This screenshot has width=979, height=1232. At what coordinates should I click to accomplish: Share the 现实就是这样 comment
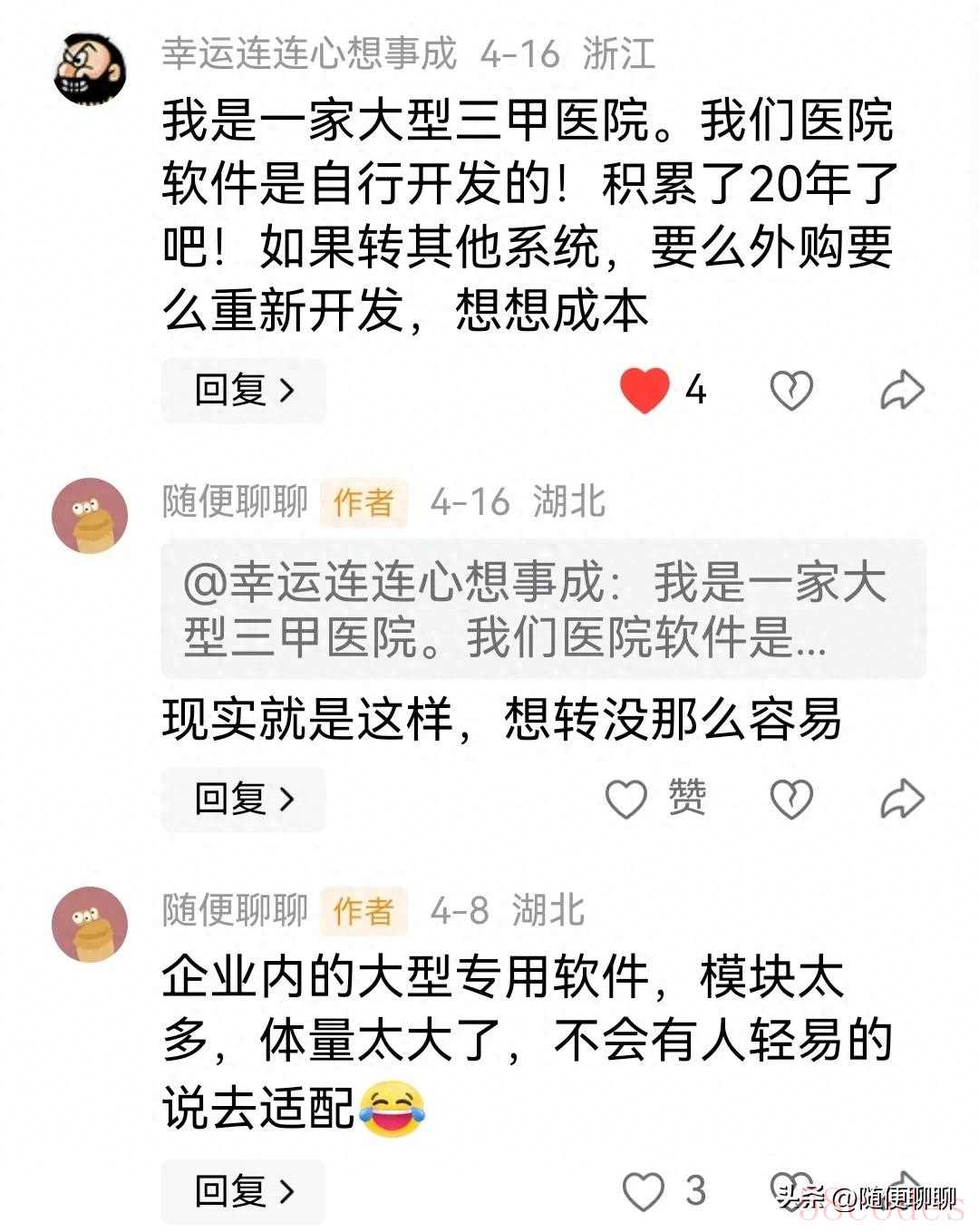click(x=902, y=799)
